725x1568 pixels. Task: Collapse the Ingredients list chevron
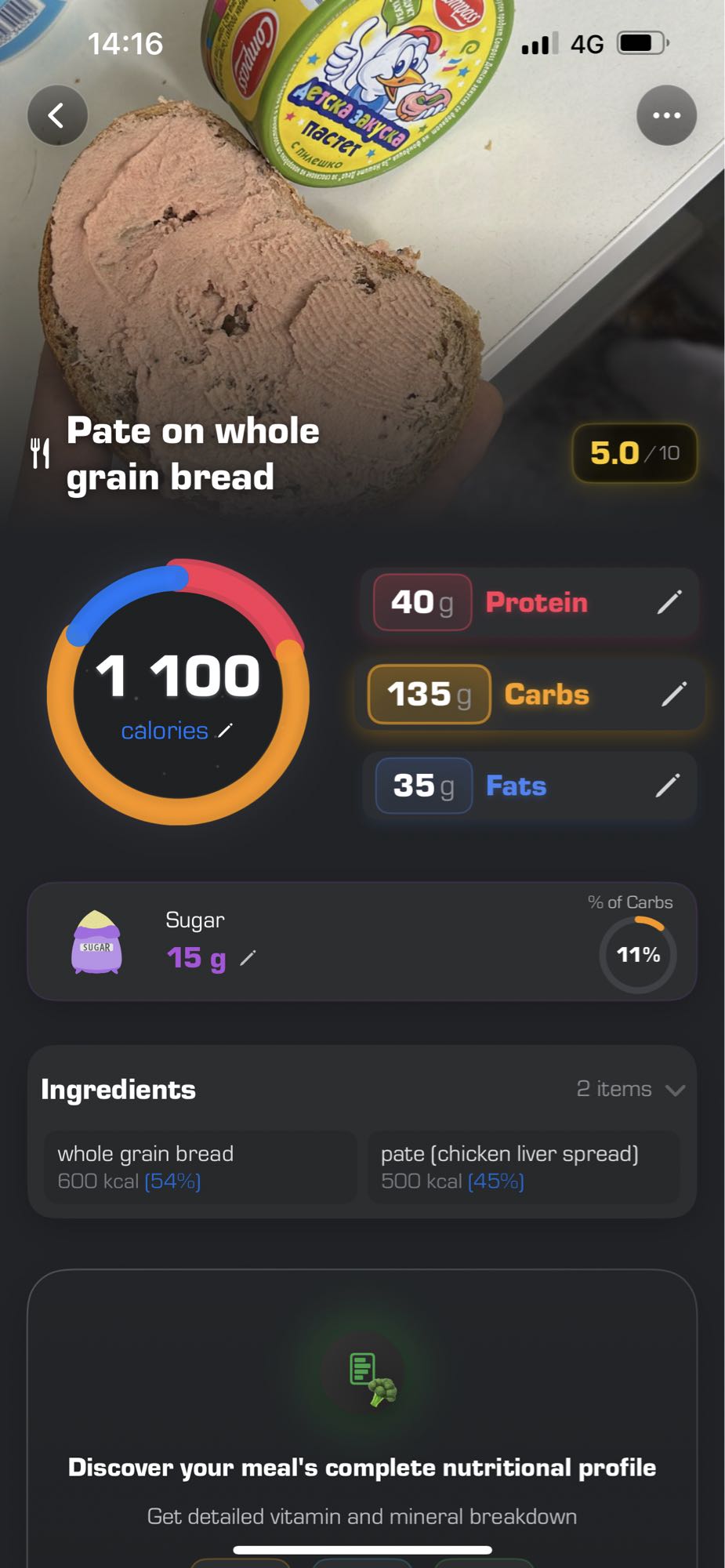pos(676,1090)
